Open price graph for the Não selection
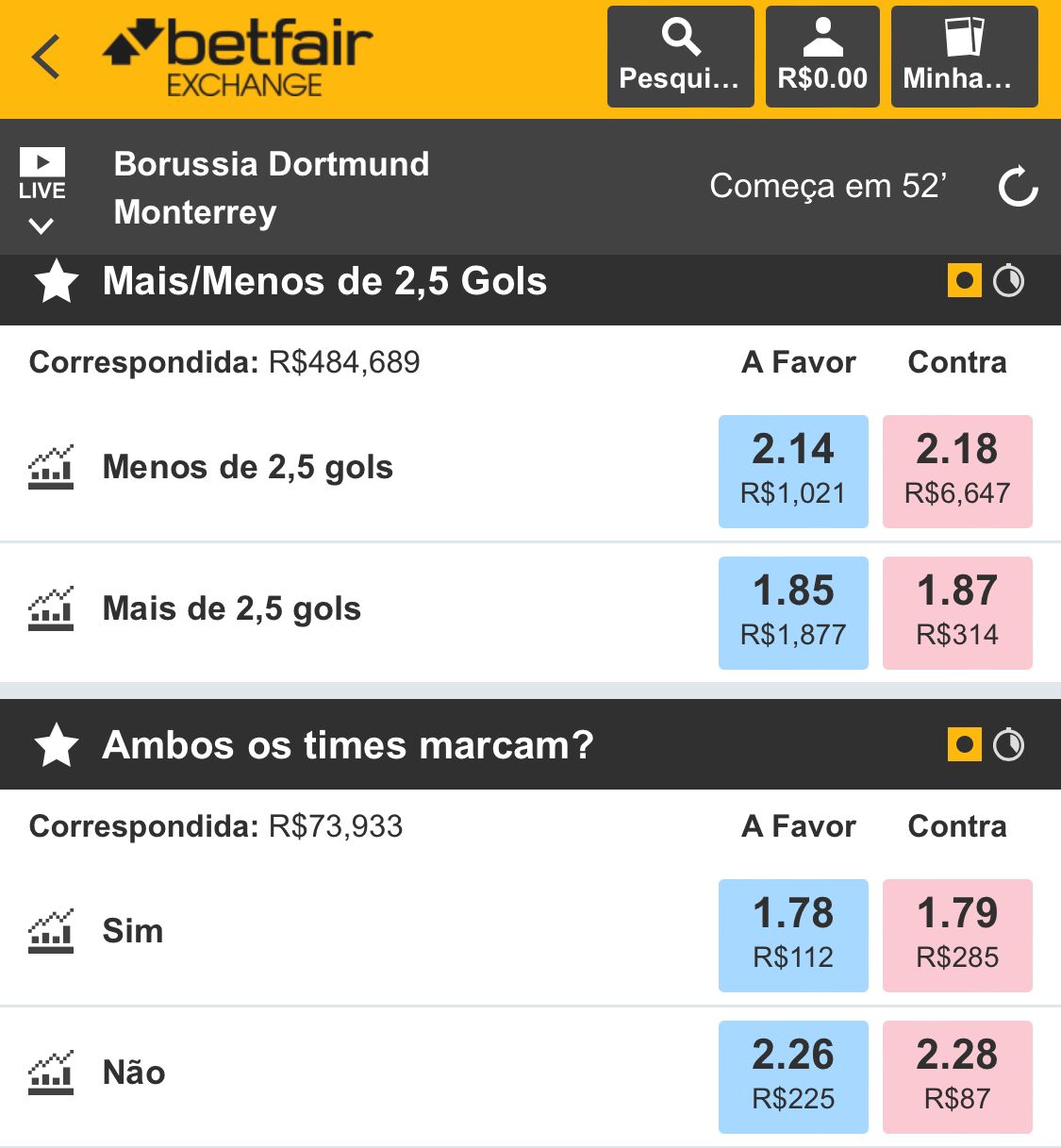Viewport: 1061px width, 1148px height. click(x=52, y=1073)
